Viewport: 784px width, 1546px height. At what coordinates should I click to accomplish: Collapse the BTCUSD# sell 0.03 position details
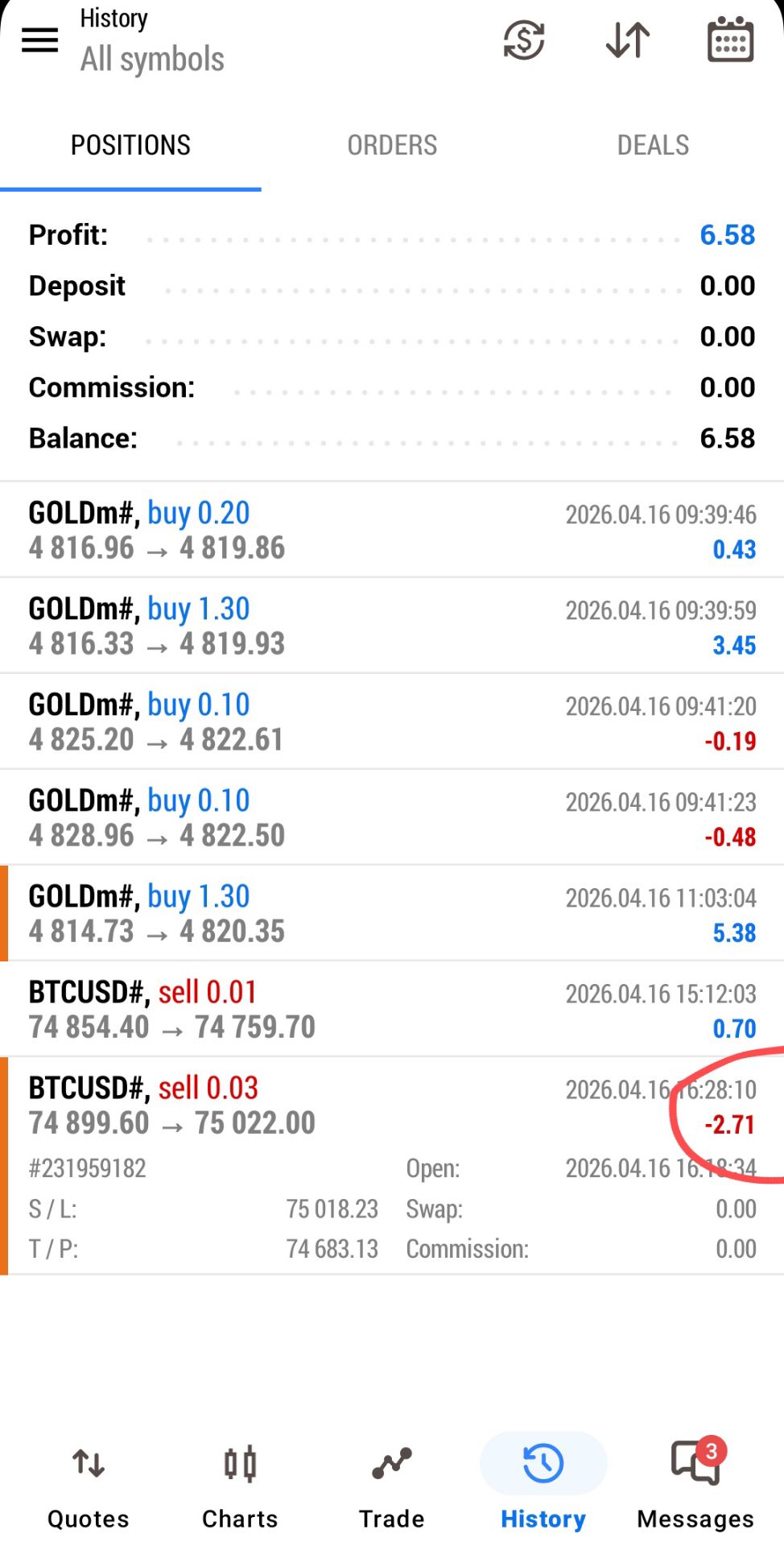[392, 1106]
